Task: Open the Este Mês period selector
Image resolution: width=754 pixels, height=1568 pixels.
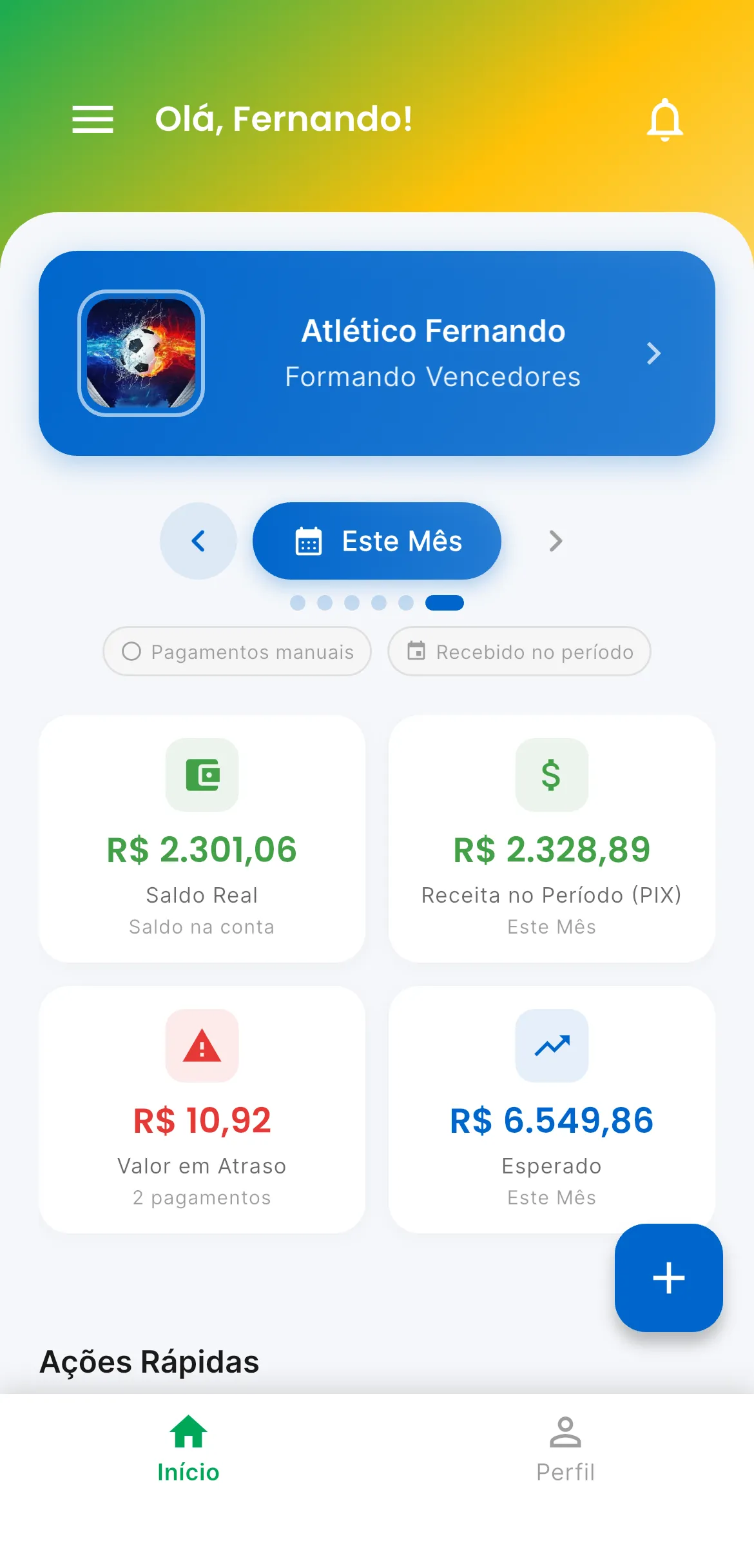Action: (376, 542)
